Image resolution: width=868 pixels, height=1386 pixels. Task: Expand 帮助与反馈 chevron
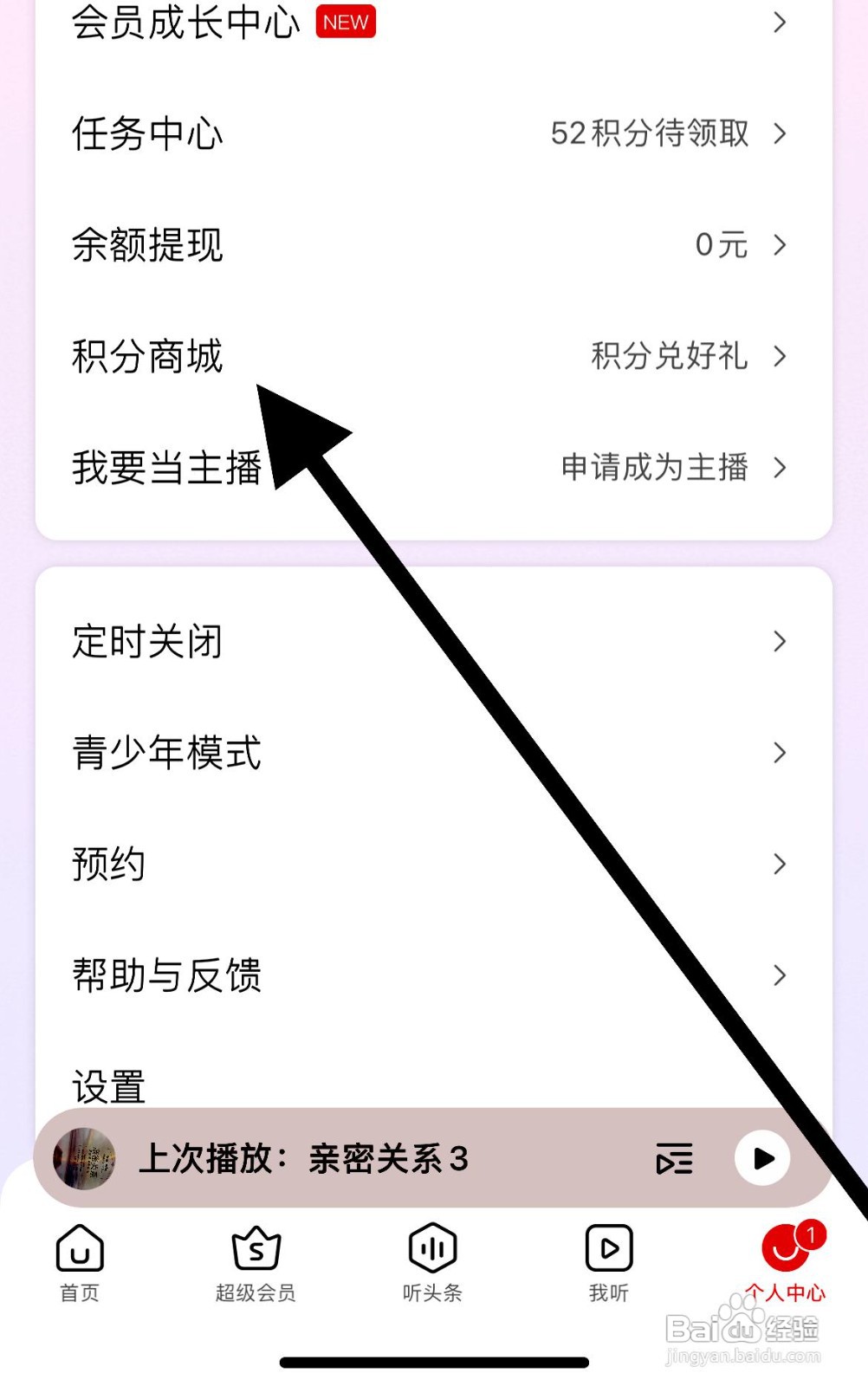(781, 976)
